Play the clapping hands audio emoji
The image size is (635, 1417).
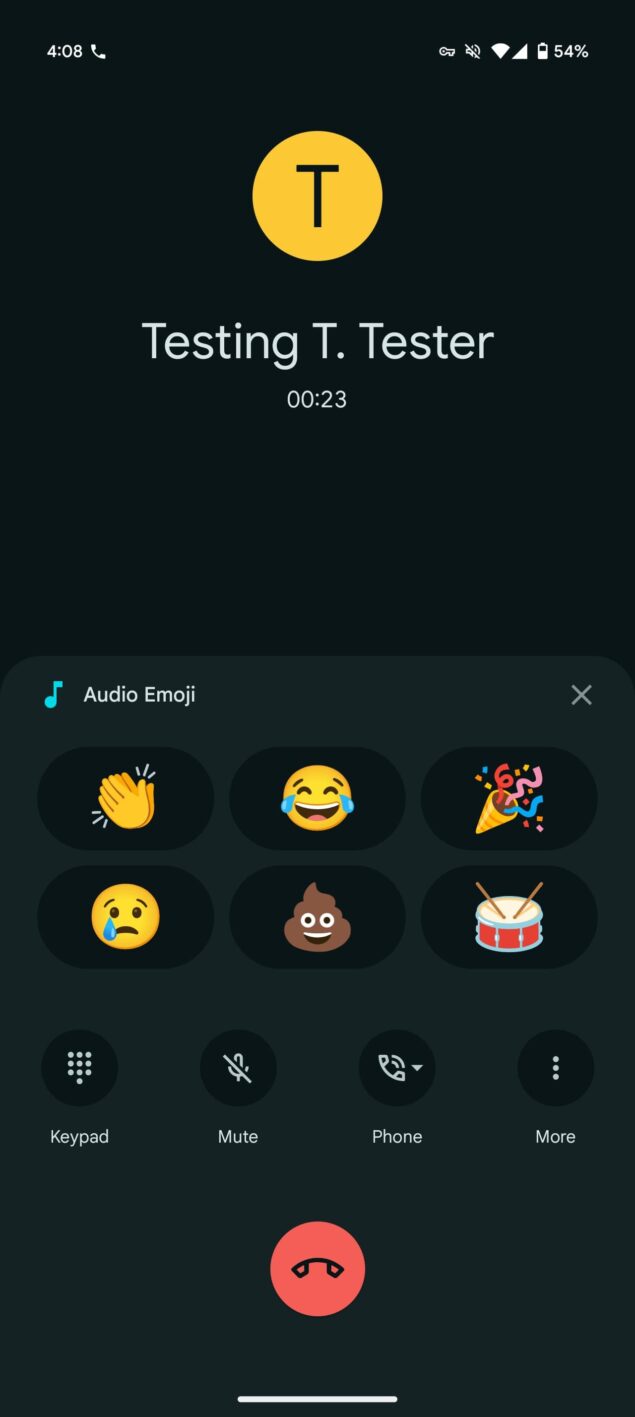point(125,798)
